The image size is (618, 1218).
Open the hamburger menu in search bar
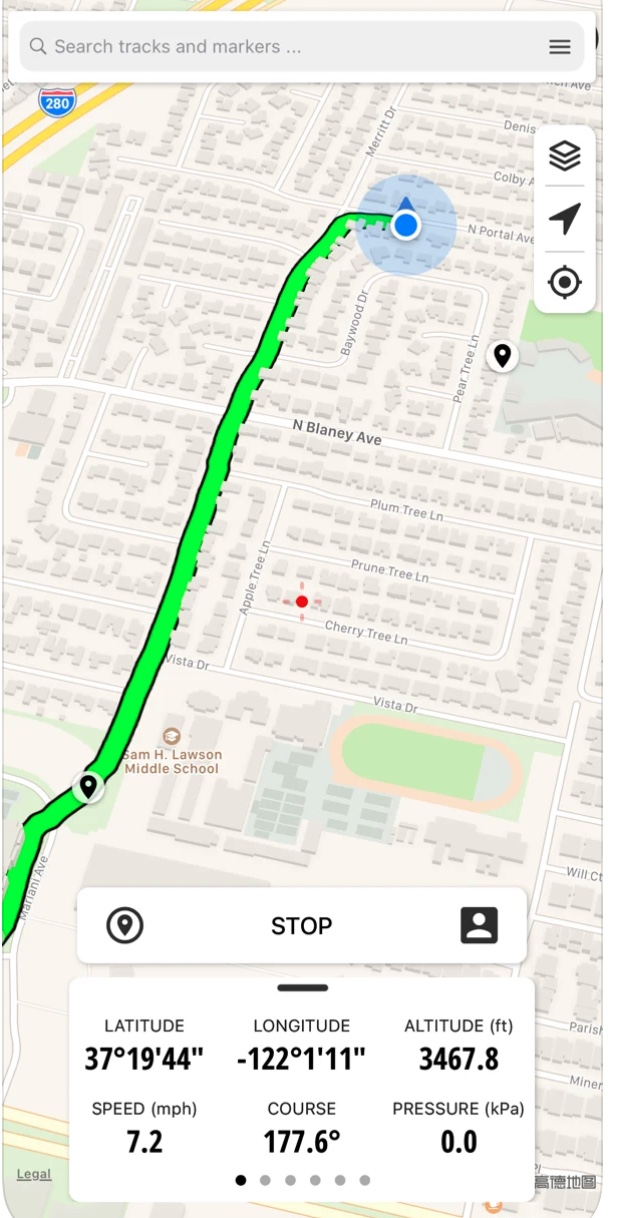point(559,47)
